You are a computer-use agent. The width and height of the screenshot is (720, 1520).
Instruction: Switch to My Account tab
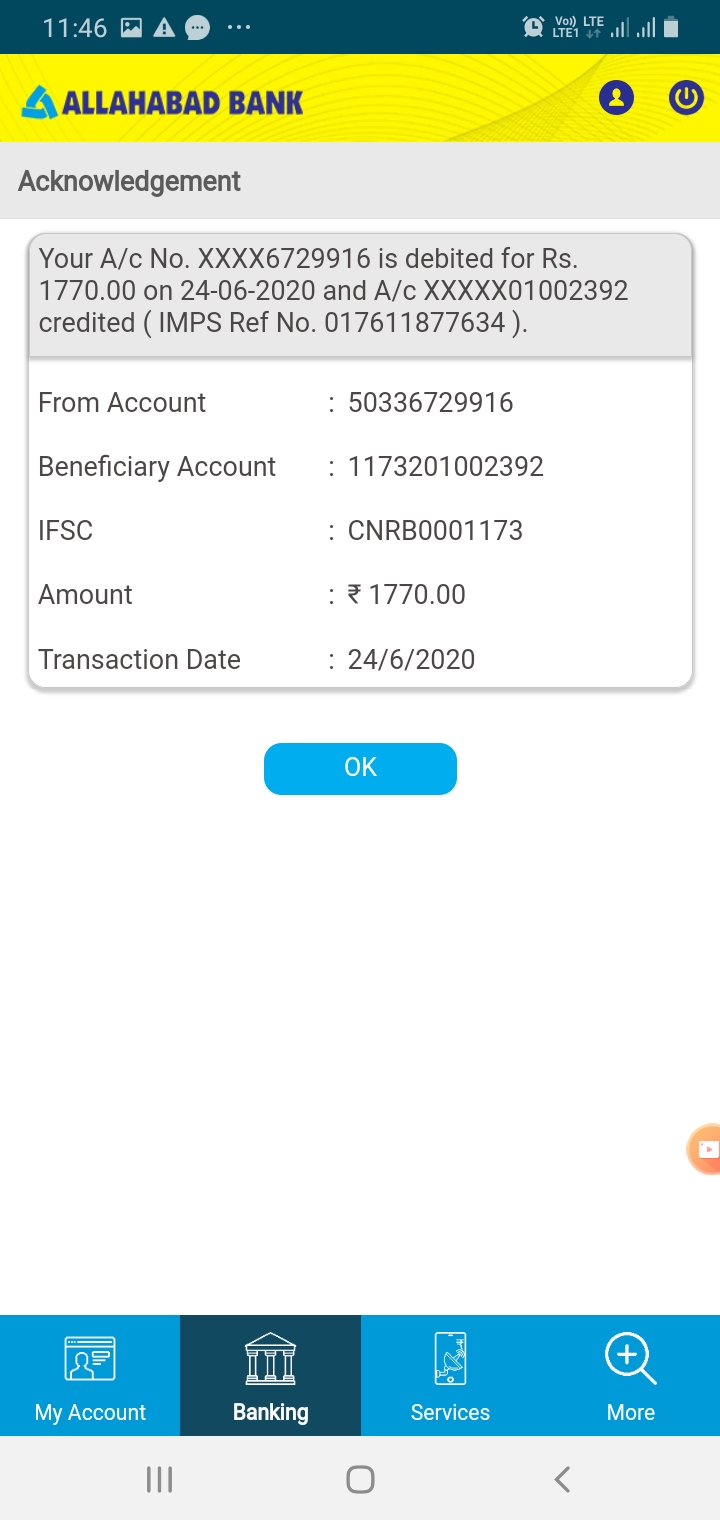[x=90, y=1376]
